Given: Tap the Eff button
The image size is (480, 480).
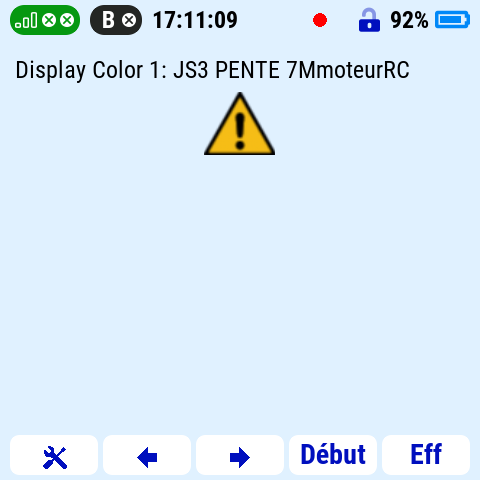Looking at the screenshot, I should (x=426, y=455).
